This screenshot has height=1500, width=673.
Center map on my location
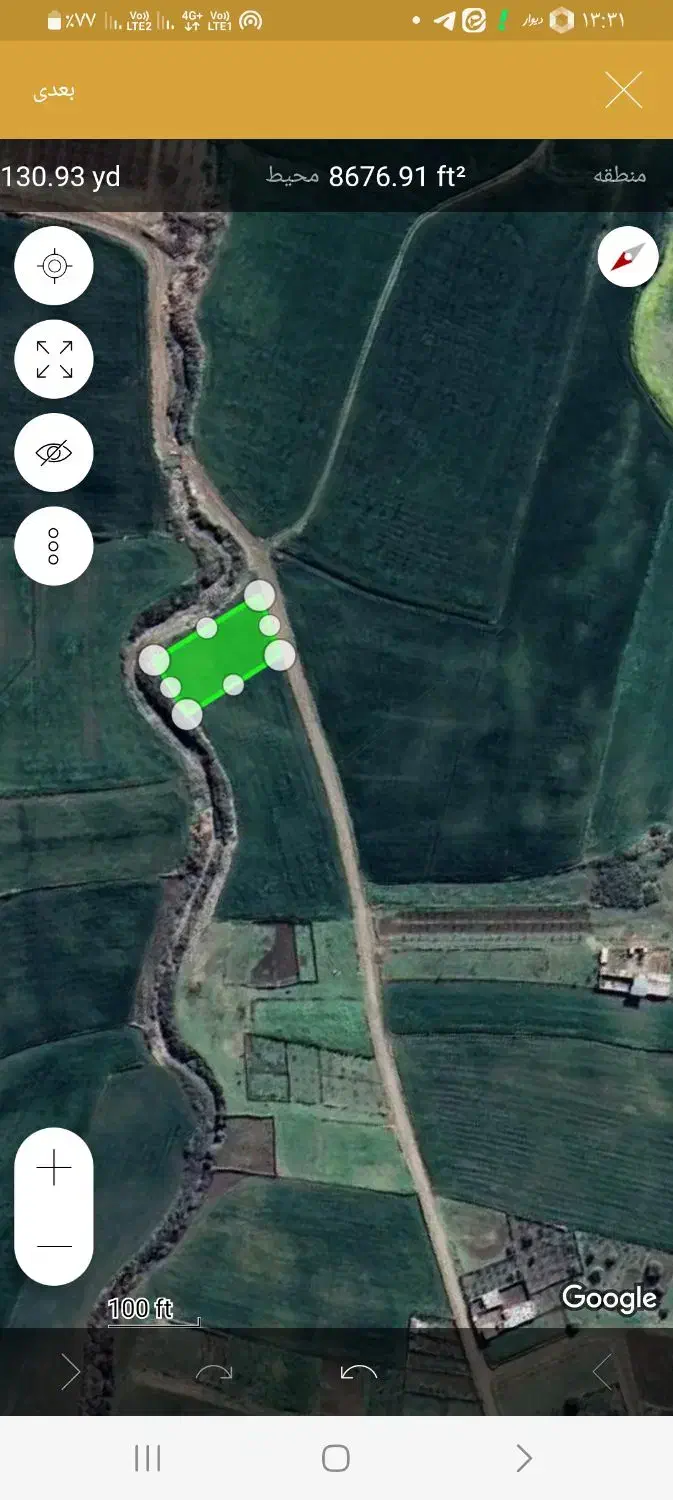pos(54,266)
